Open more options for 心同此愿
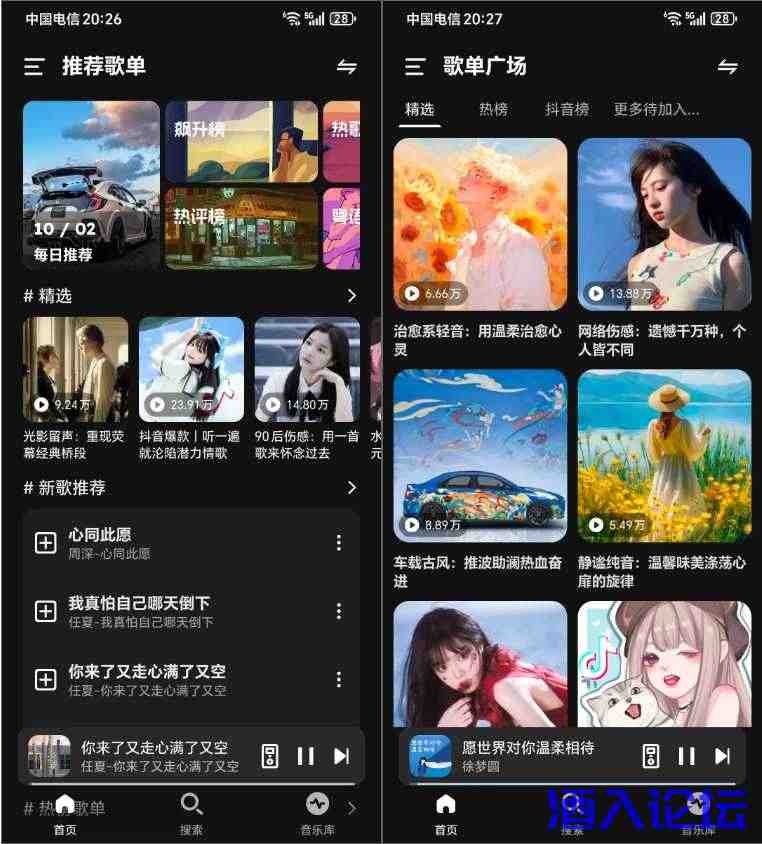Screen dimensions: 762x844 click(339, 542)
